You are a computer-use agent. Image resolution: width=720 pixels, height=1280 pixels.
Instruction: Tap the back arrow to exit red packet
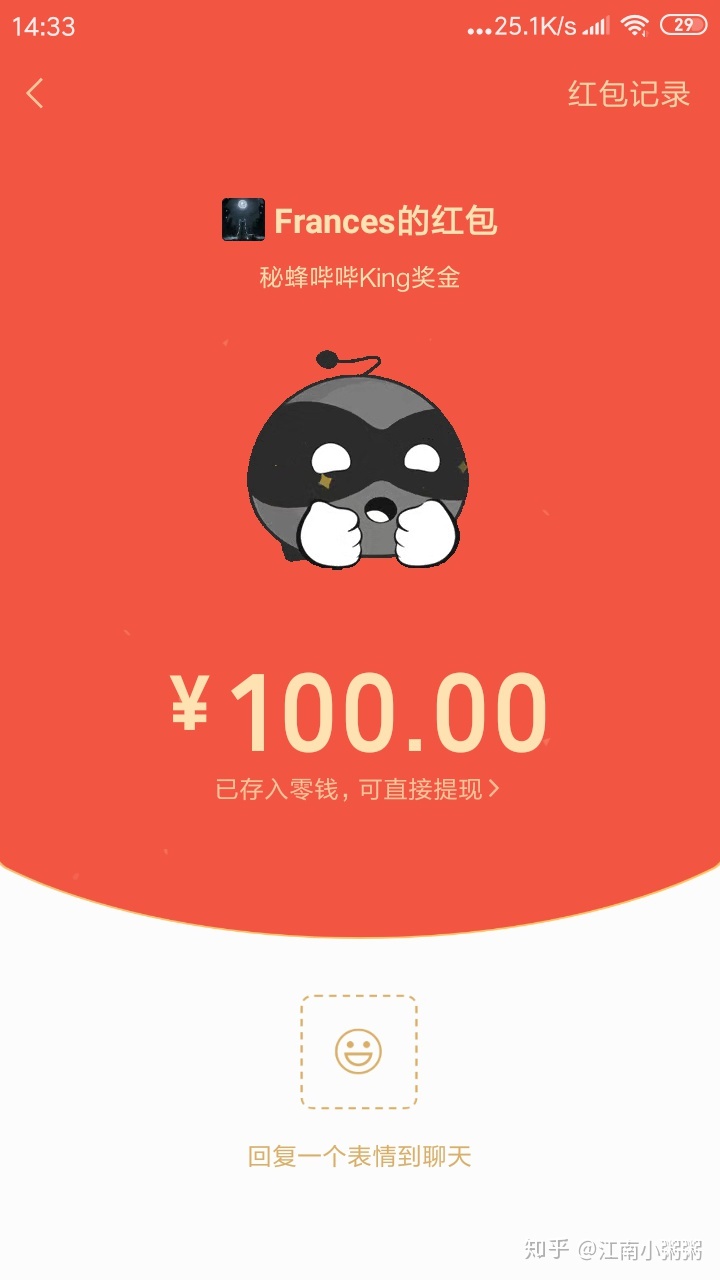click(x=36, y=93)
